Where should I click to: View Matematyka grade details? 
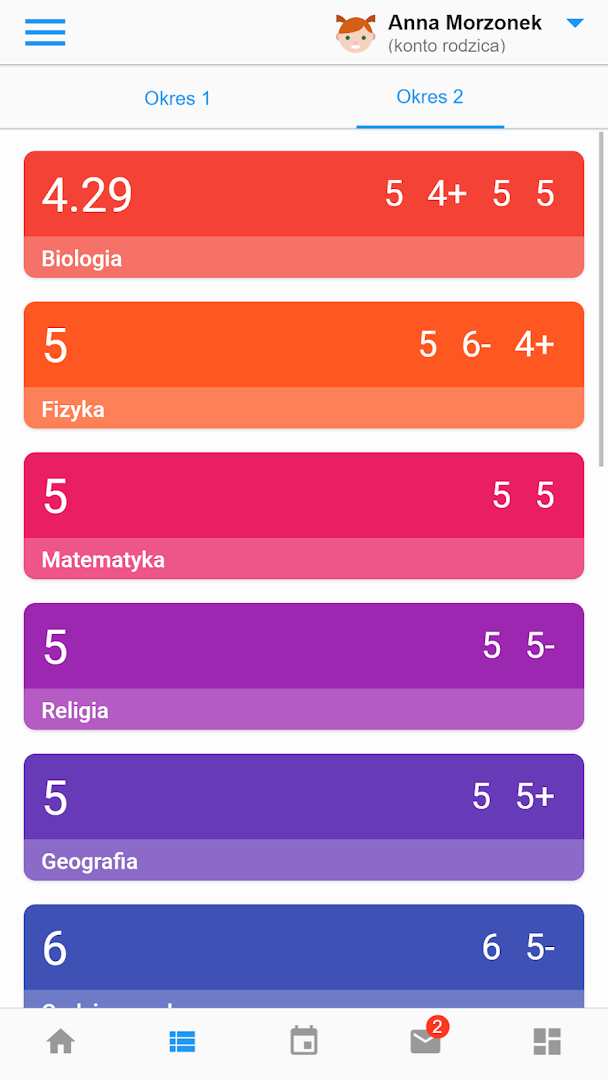pos(303,516)
